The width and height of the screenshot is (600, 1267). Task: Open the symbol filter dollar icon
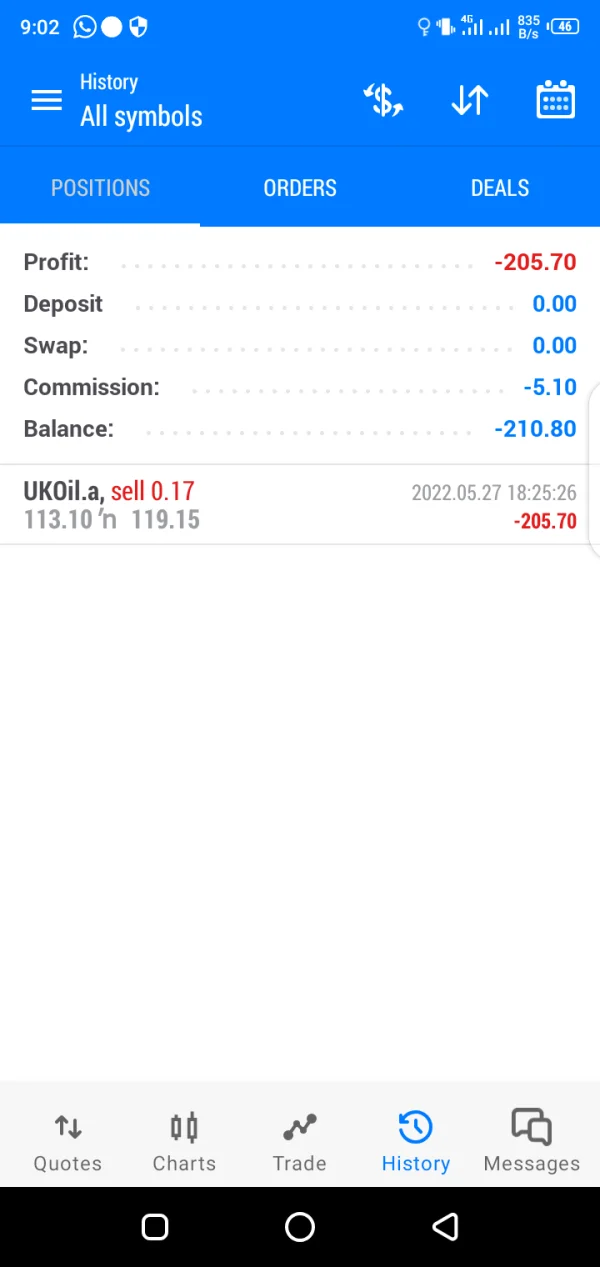[x=383, y=100]
